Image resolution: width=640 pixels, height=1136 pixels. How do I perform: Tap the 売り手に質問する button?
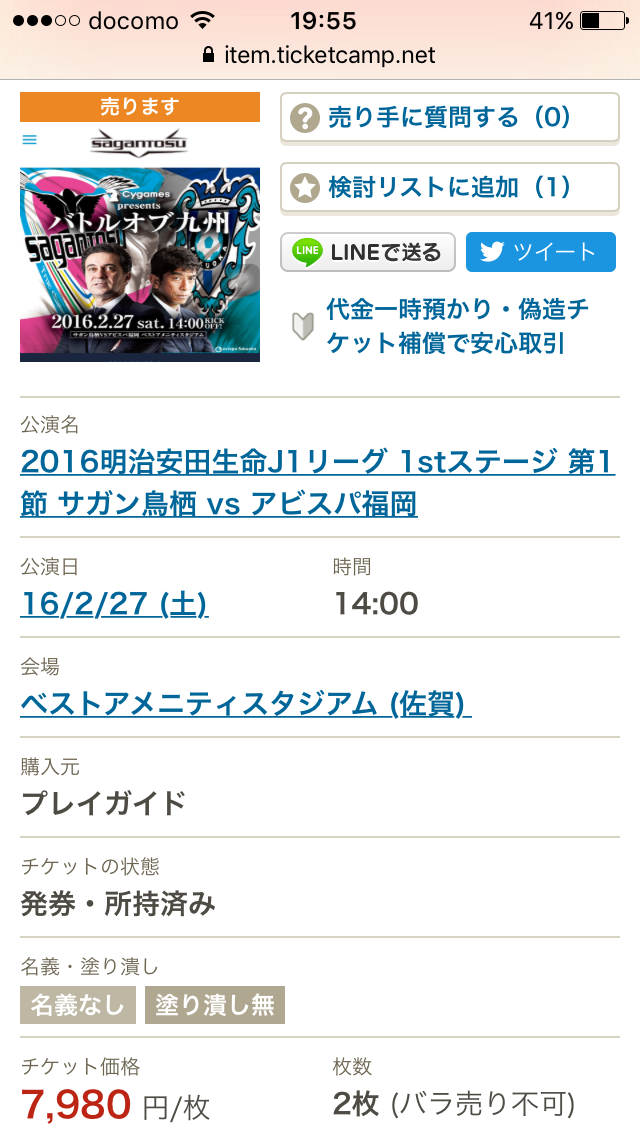[x=449, y=117]
